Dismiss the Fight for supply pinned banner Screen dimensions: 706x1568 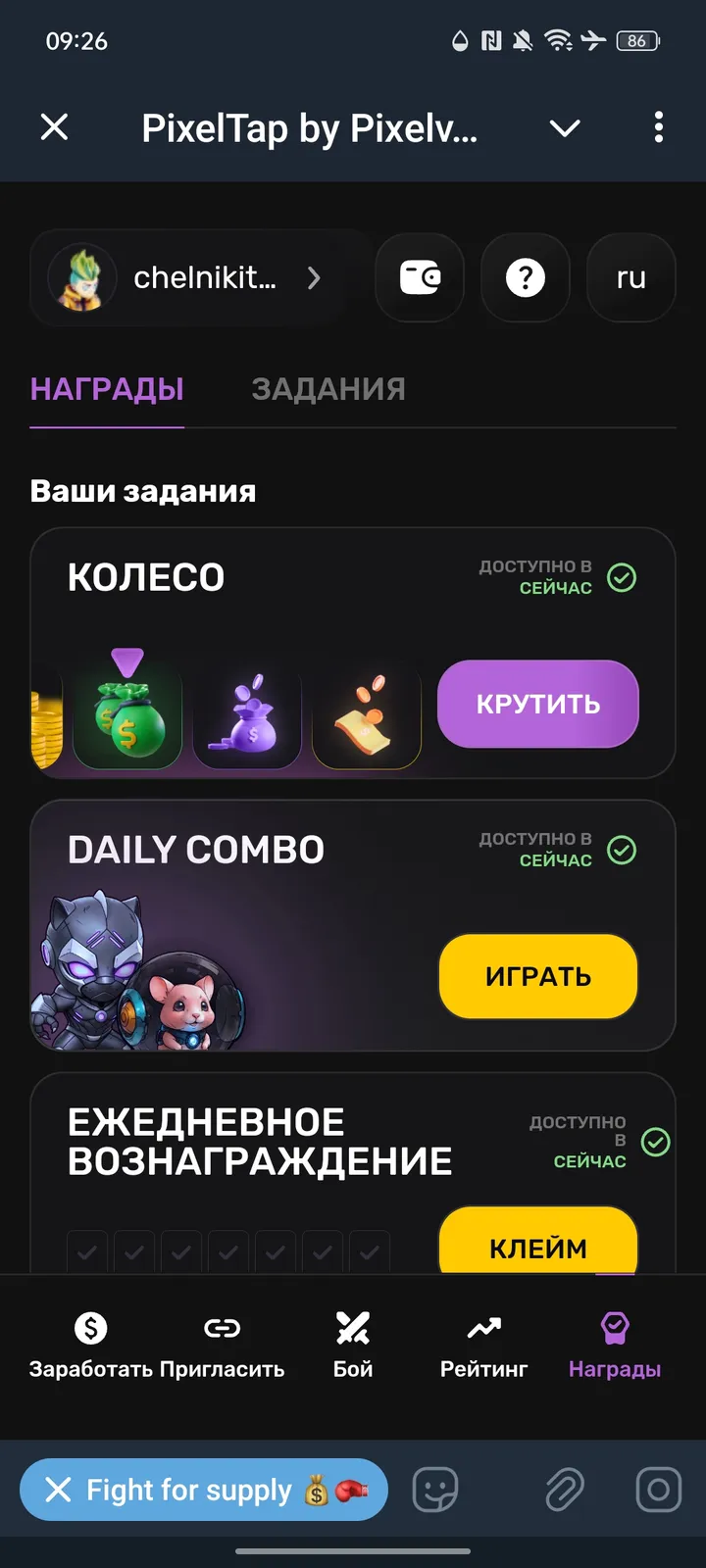click(58, 1490)
